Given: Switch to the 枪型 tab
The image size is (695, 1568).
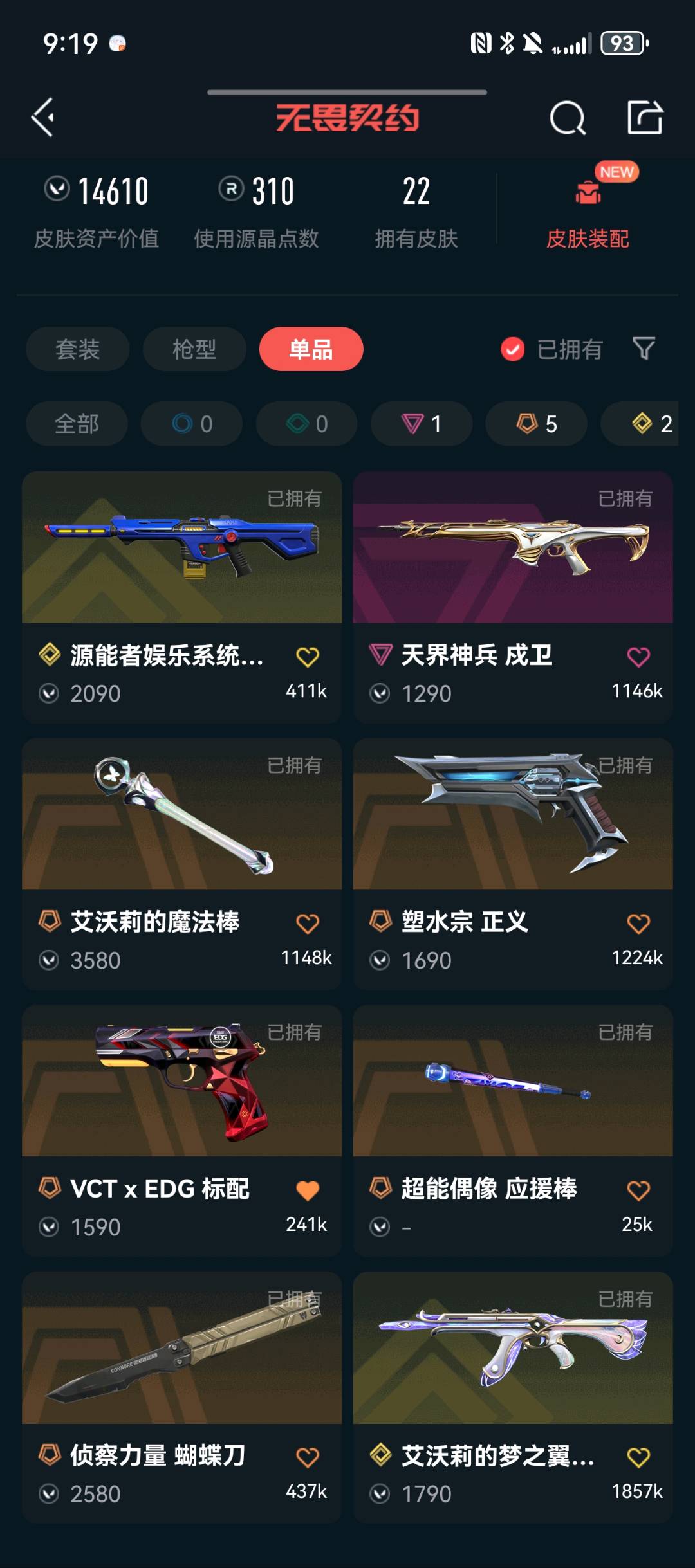Looking at the screenshot, I should (194, 349).
